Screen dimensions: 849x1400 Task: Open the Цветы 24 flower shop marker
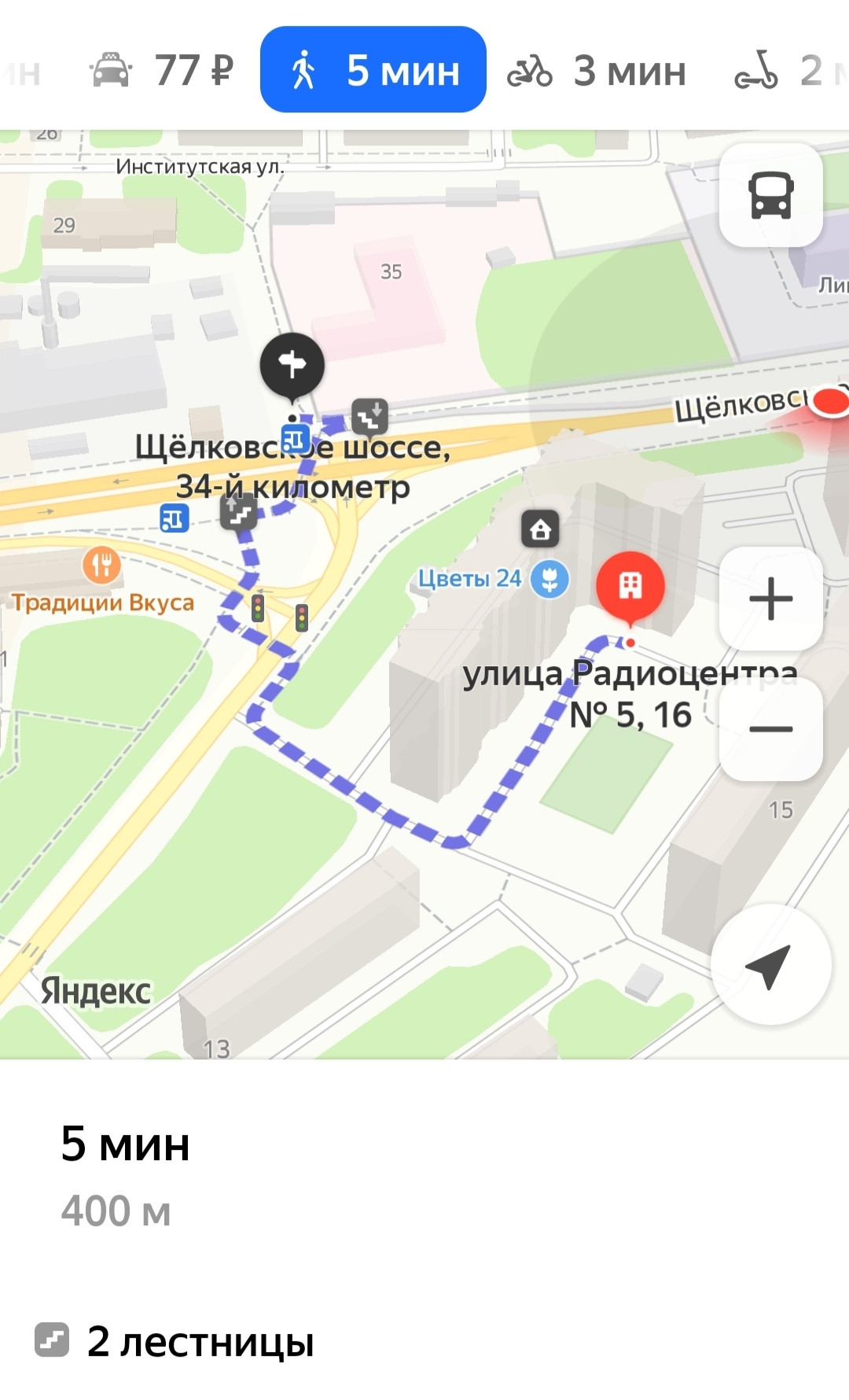(x=549, y=580)
